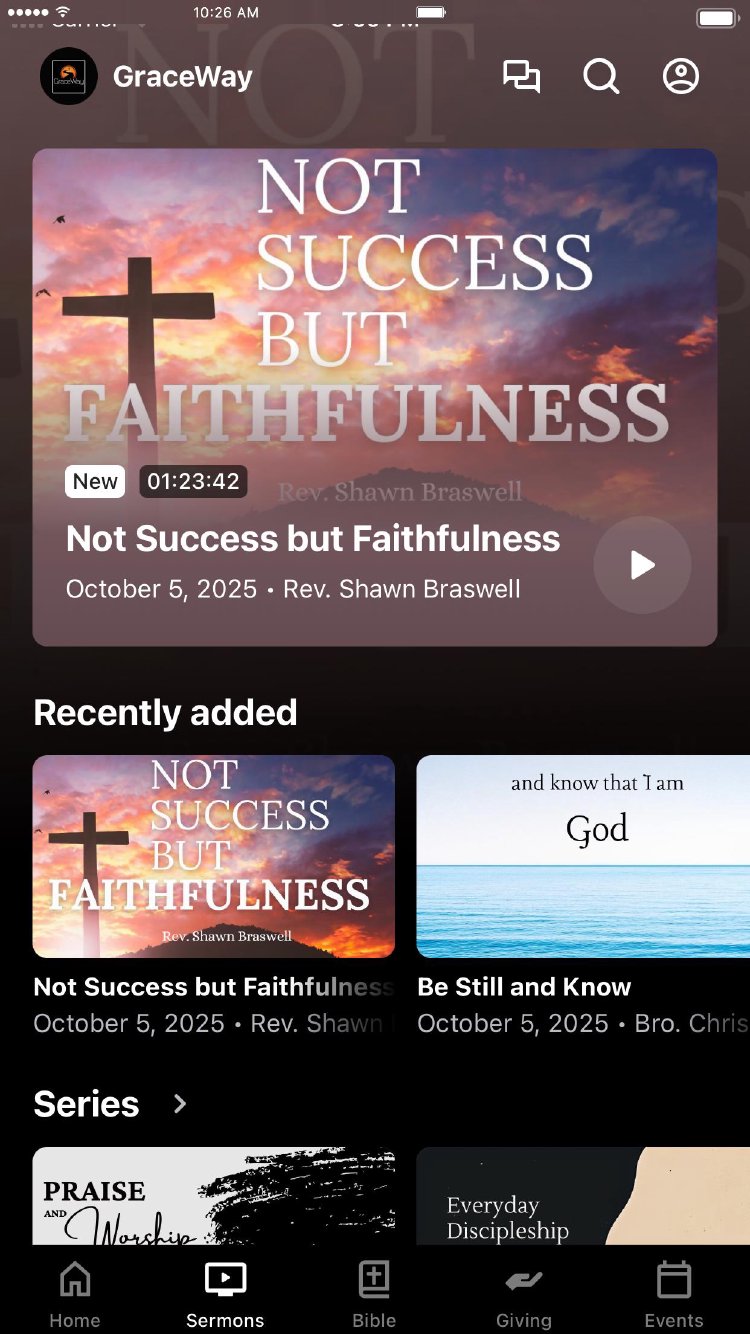Open the user profile icon

click(x=681, y=77)
